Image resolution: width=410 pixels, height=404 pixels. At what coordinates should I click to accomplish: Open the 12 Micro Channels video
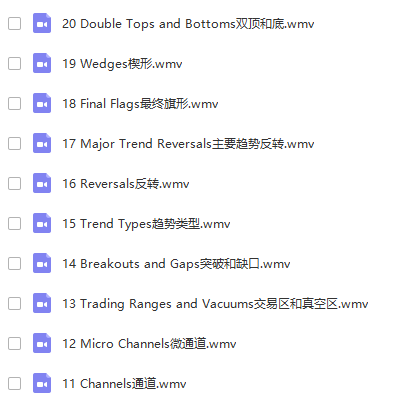point(149,344)
